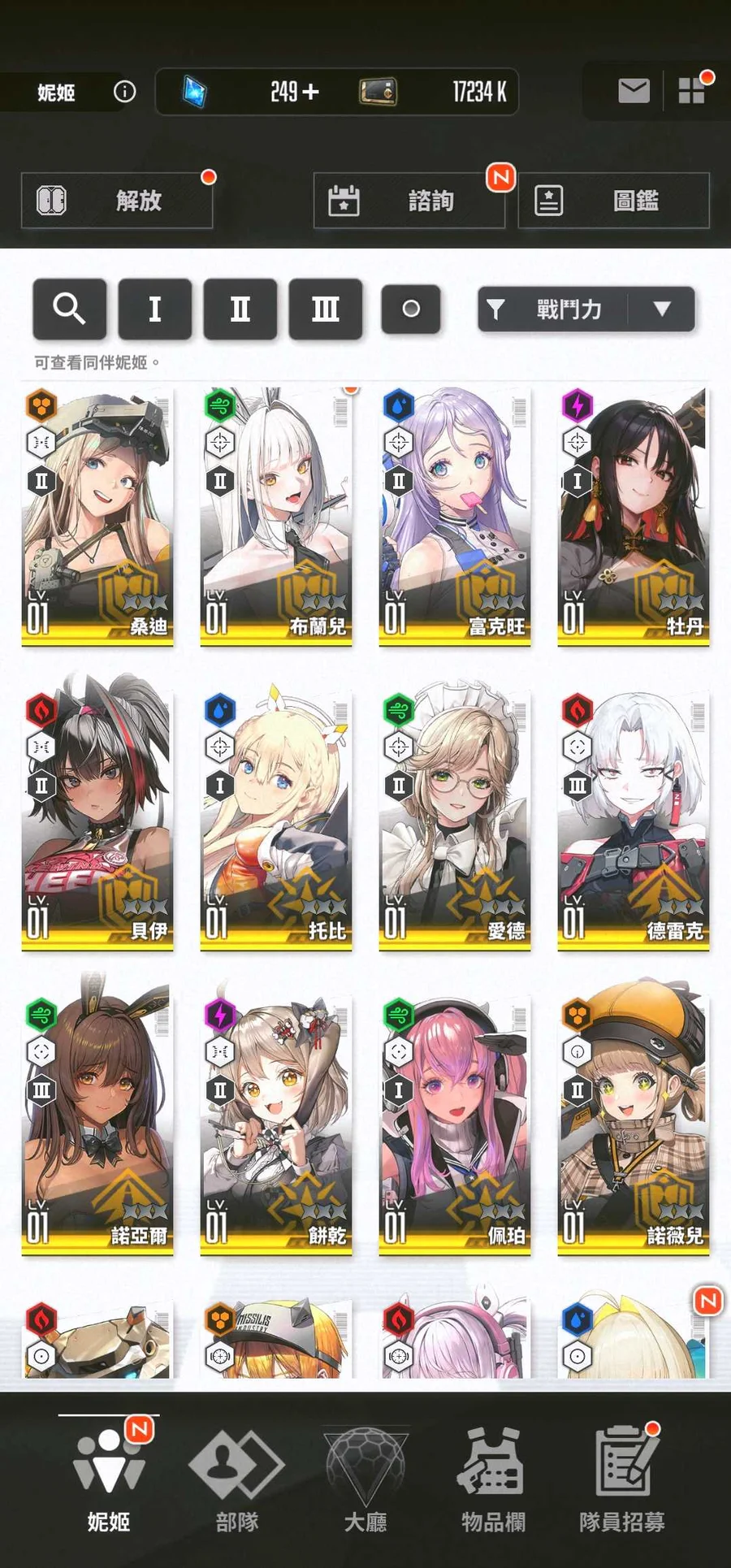
Task: Tap the info icon beside 妮姬
Action: click(x=124, y=91)
